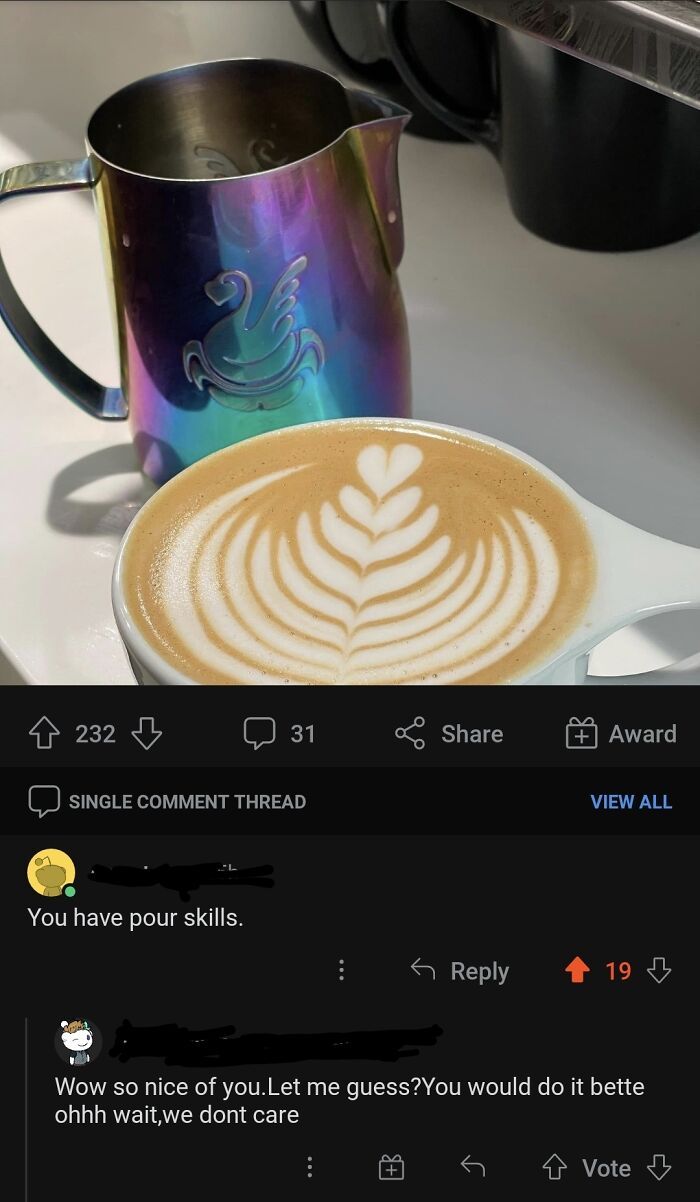Open the 'Wow so nice' replier's avatar
Image resolution: width=700 pixels, height=1202 pixels.
(78, 1042)
